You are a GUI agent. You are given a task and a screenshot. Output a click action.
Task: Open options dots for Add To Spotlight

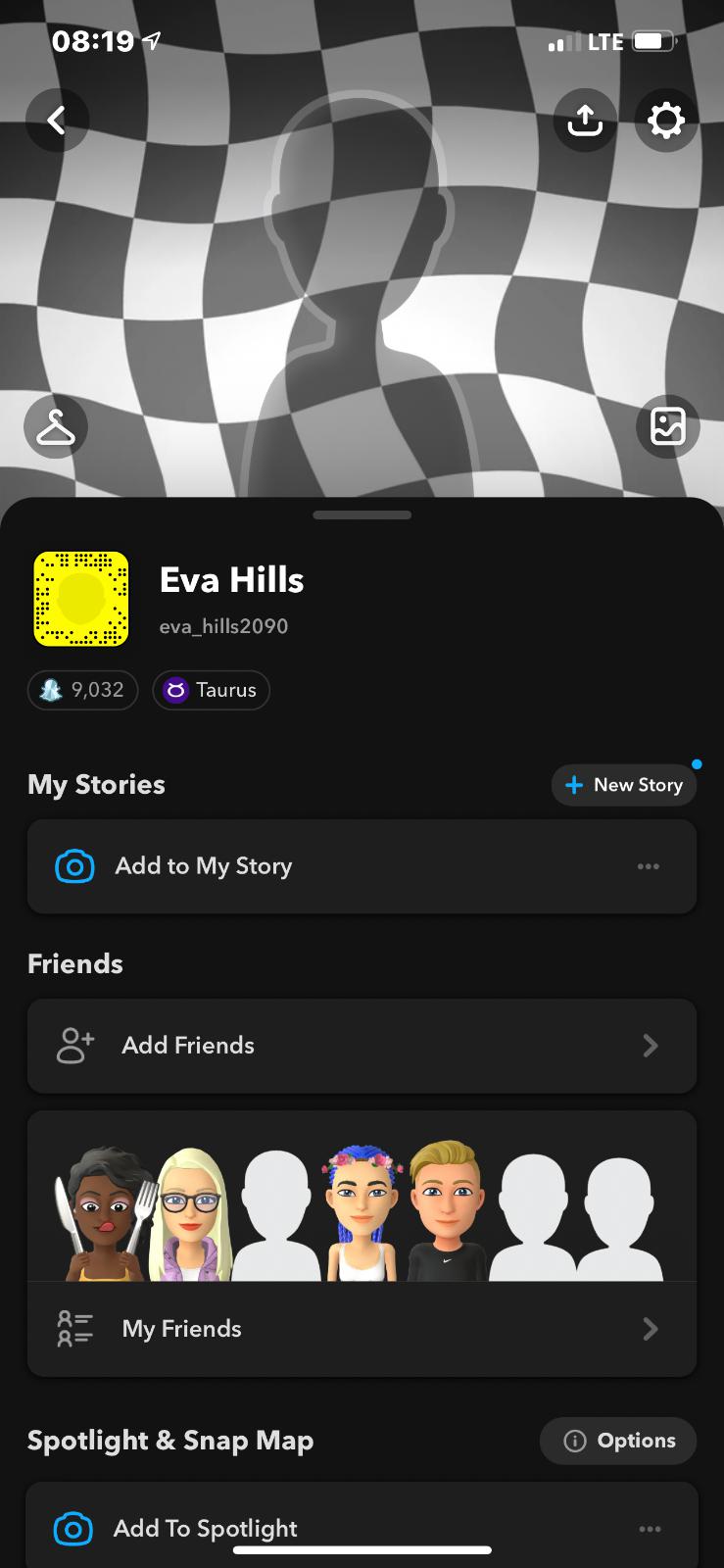(649, 1528)
